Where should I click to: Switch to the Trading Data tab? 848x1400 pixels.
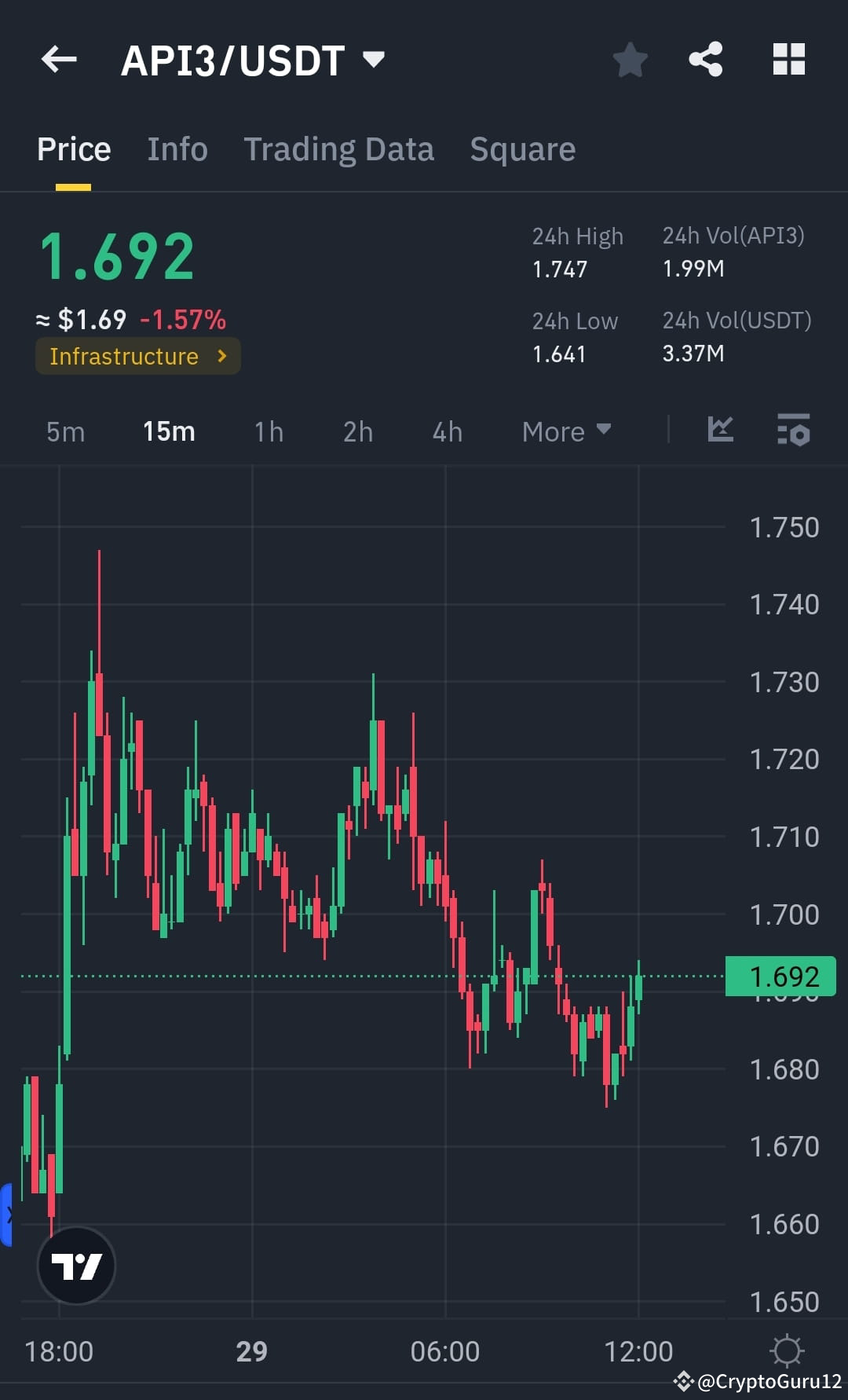339,149
